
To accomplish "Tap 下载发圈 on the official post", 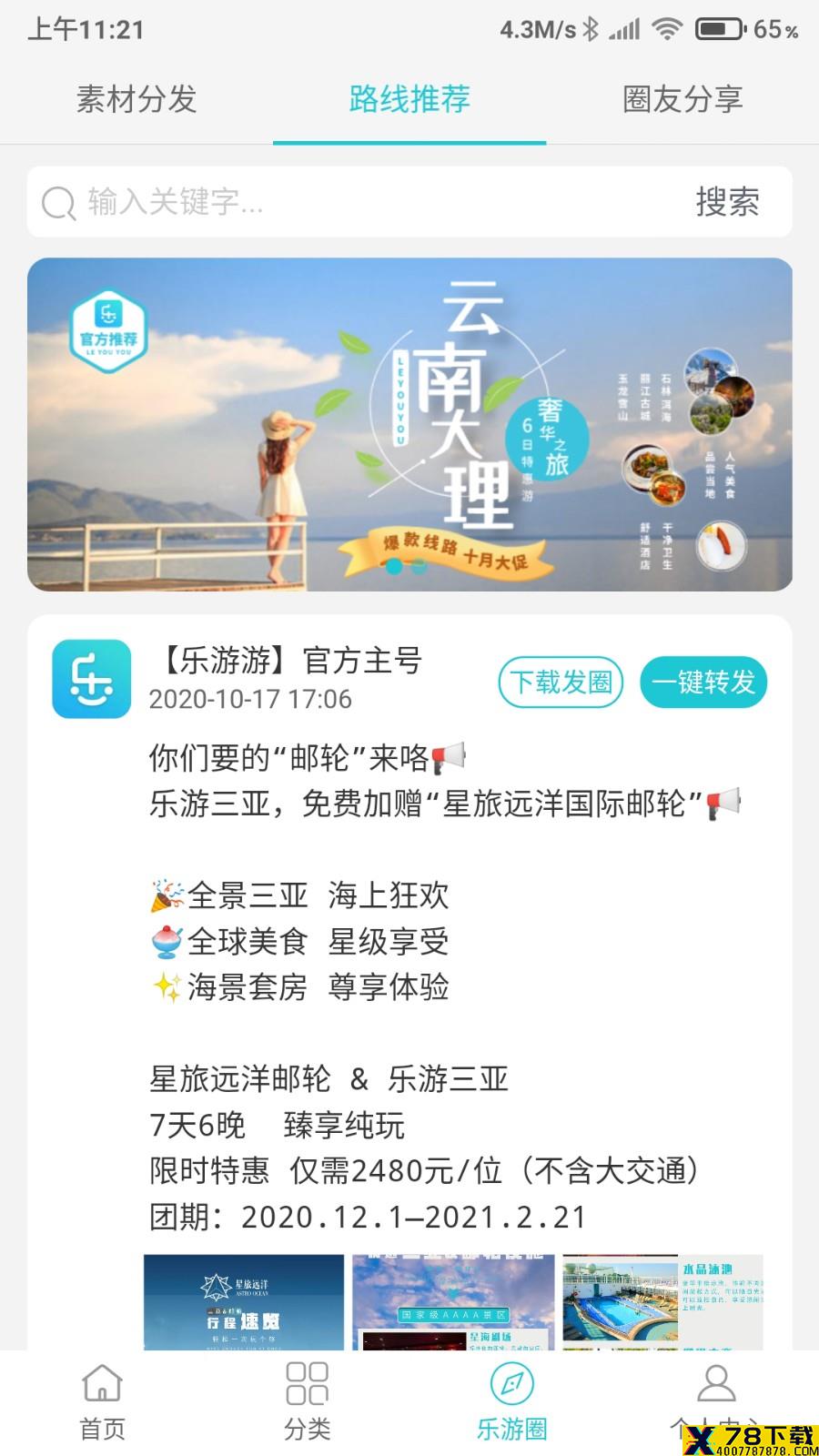I will pos(561,682).
